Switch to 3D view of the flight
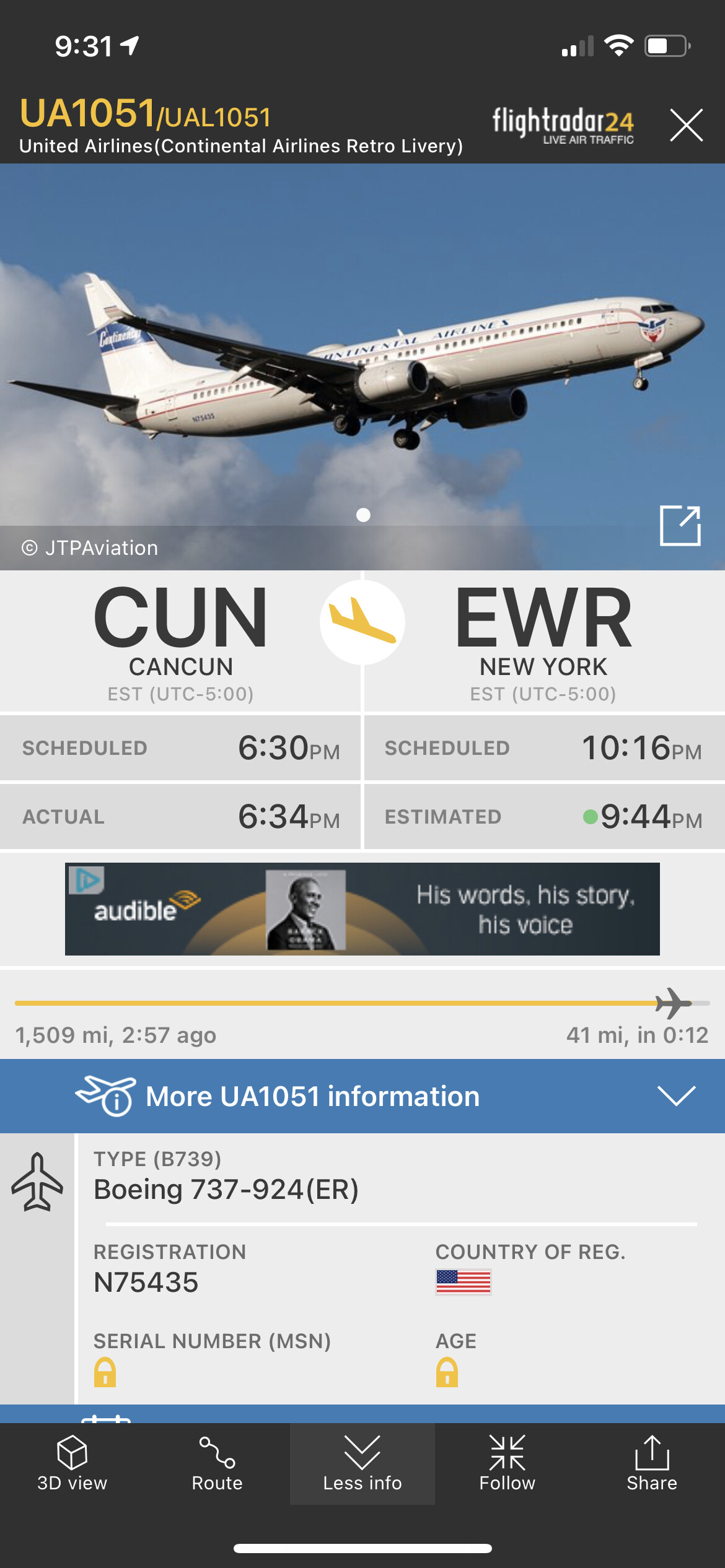The width and height of the screenshot is (725, 1568). (72, 1463)
